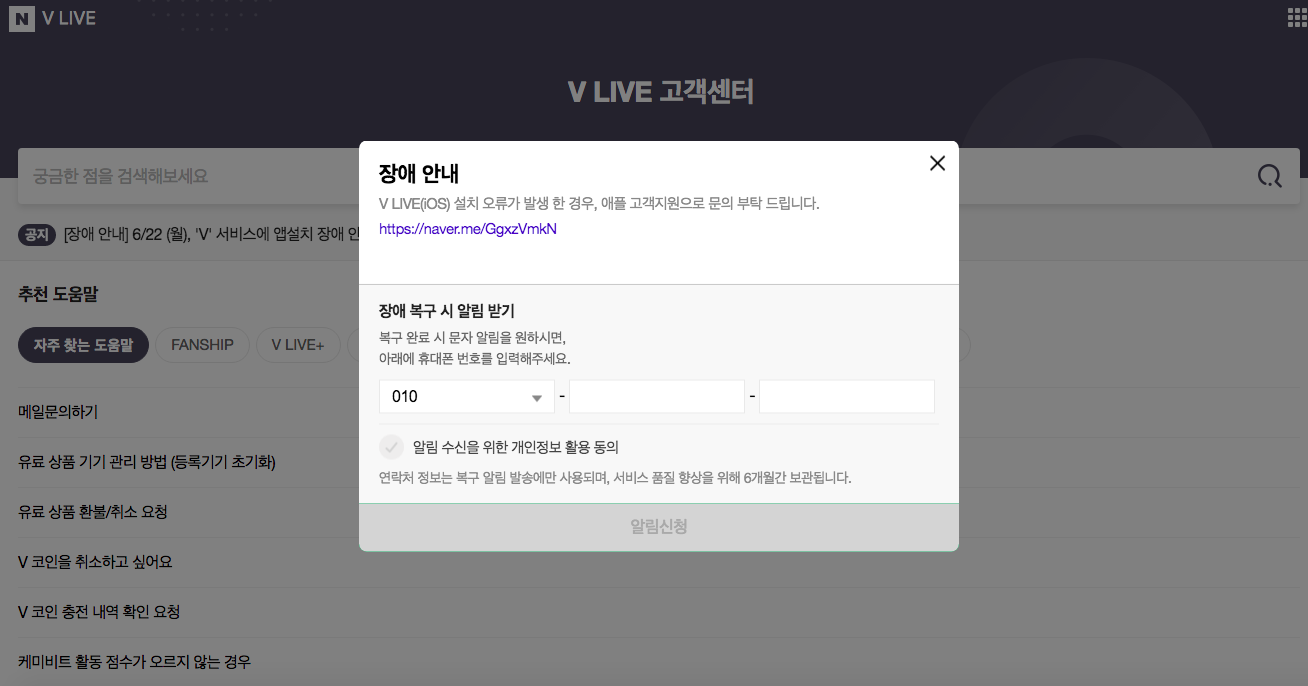This screenshot has width=1308, height=686.
Task: Focus the middle phone number field
Action: [656, 397]
